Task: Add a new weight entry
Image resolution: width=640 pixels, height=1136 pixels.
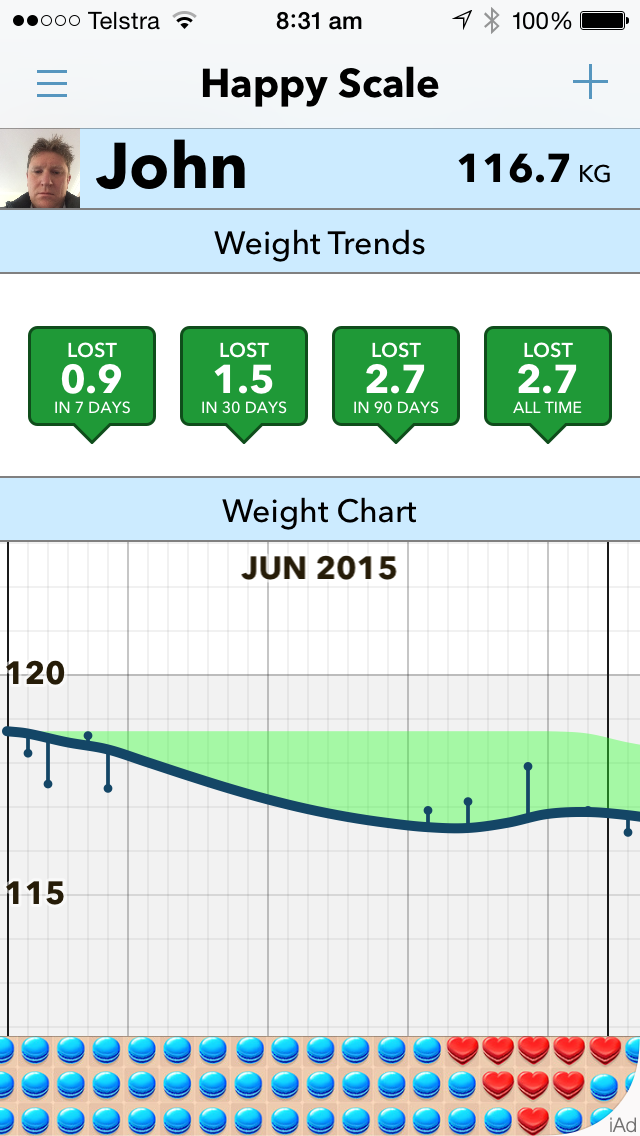Action: [590, 83]
